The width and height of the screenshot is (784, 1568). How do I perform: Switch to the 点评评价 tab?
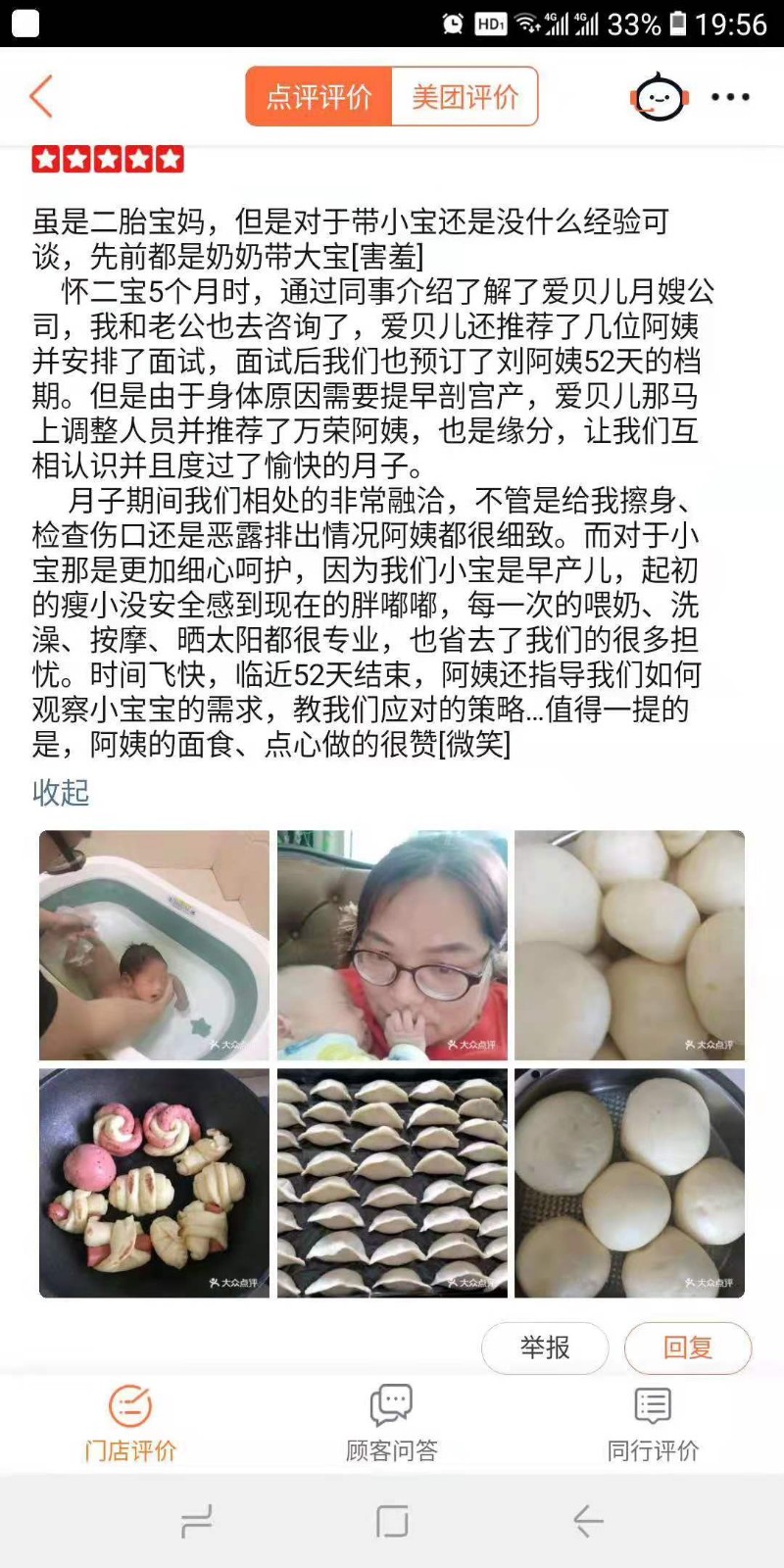coord(319,97)
